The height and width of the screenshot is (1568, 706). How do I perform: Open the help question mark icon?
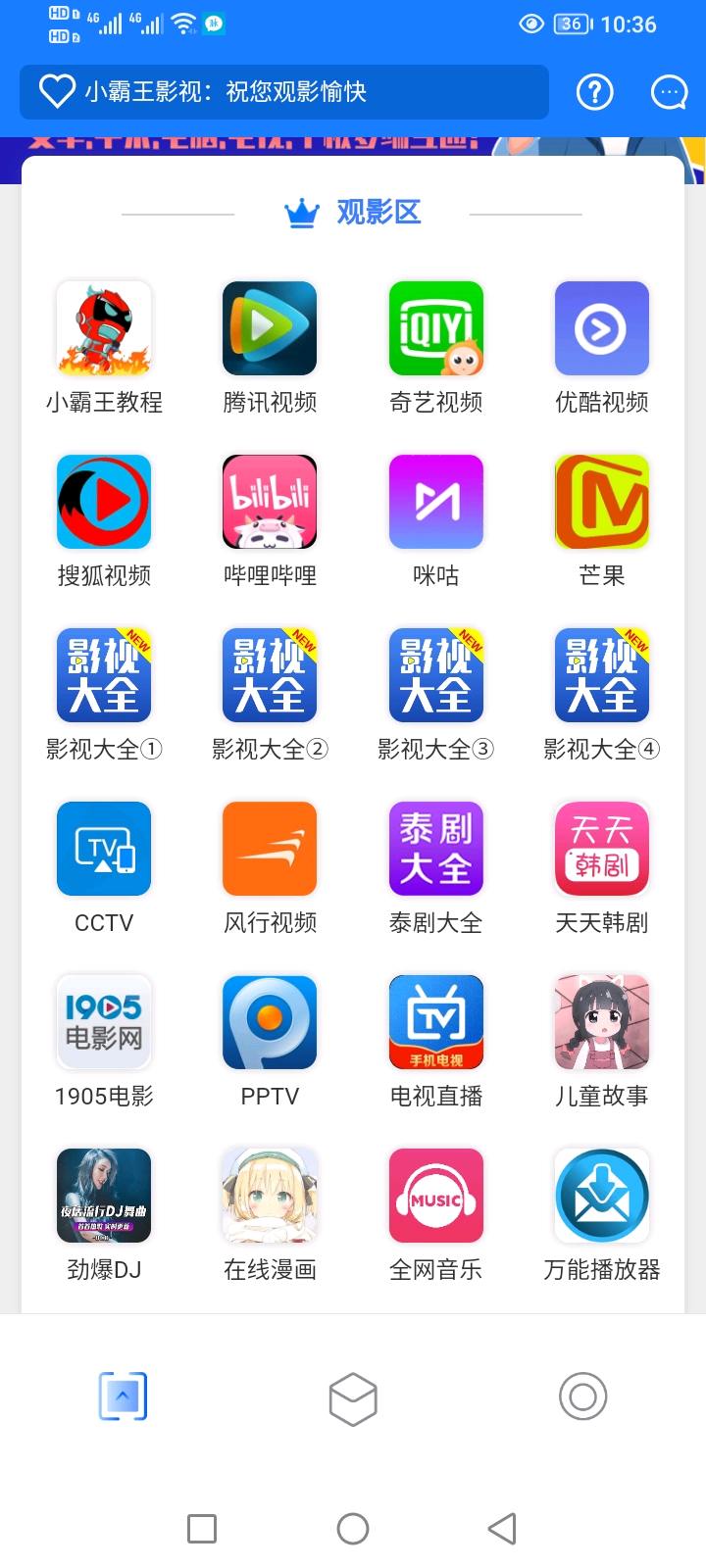tap(594, 92)
